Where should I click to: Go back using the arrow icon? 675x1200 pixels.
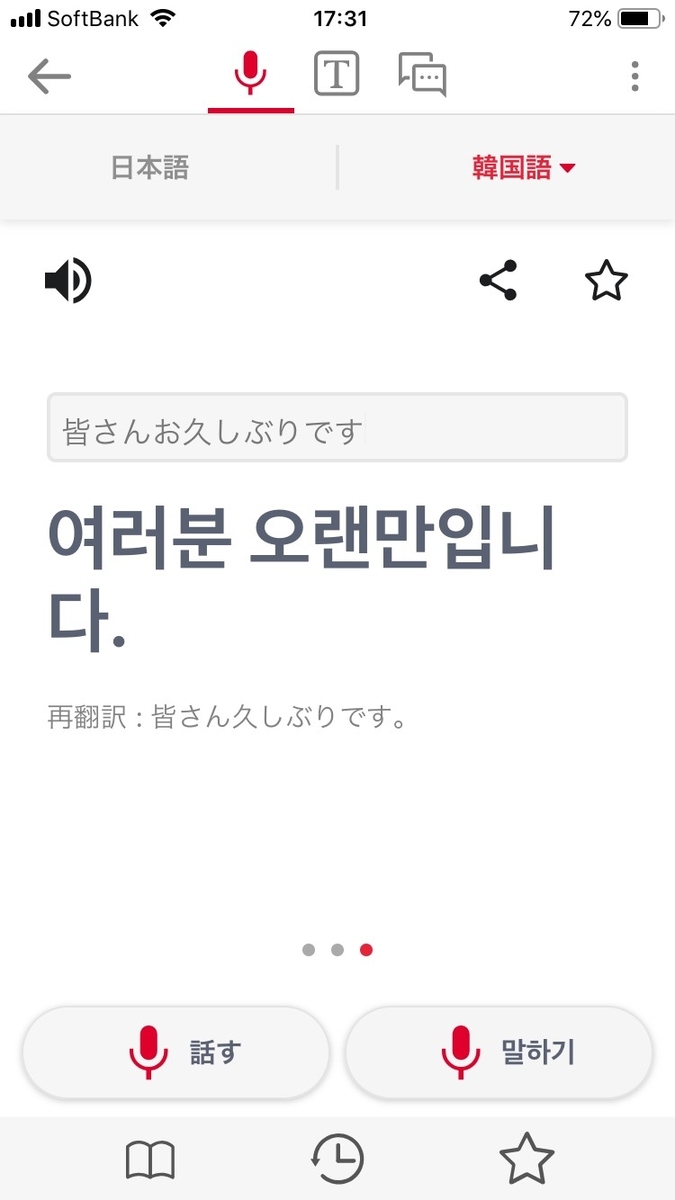[49, 76]
